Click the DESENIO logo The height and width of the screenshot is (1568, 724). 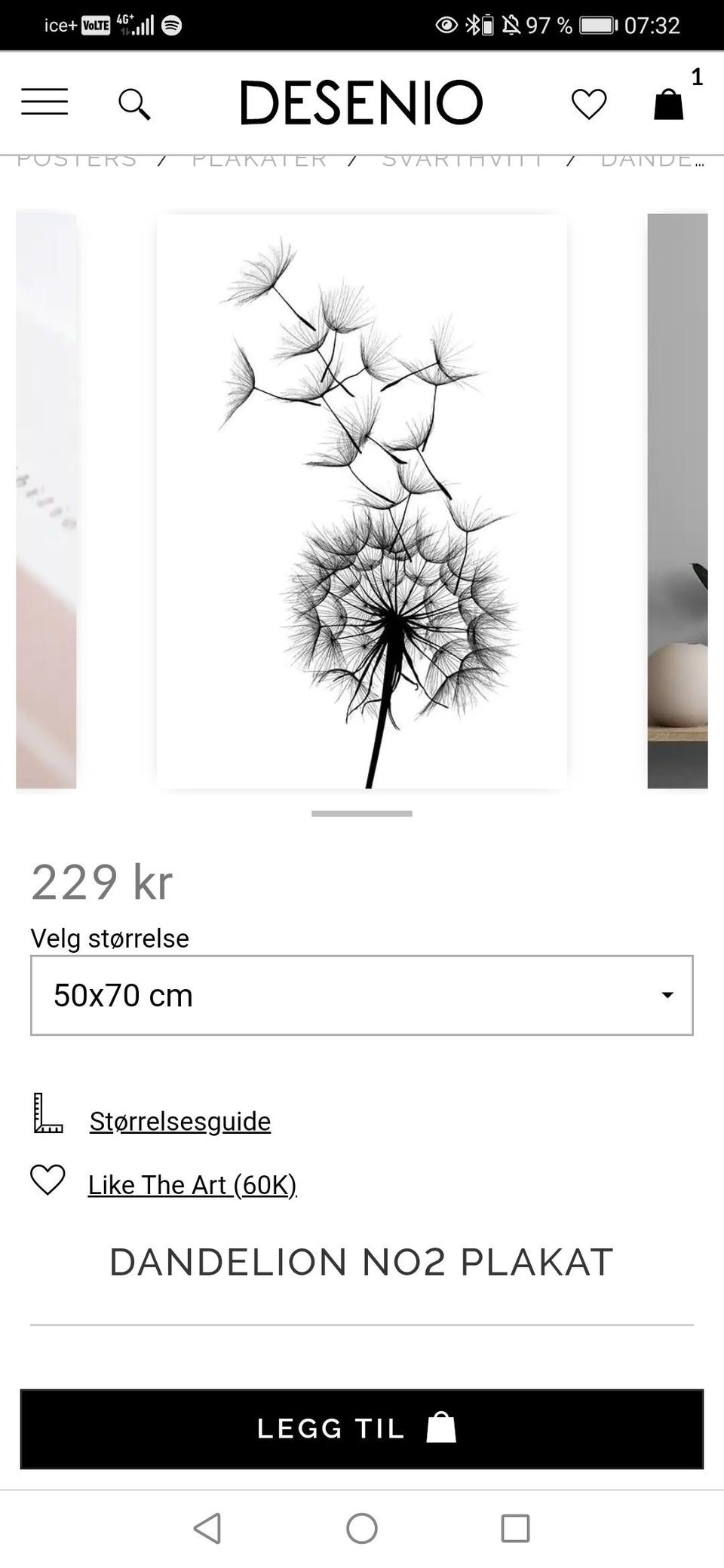pos(360,101)
